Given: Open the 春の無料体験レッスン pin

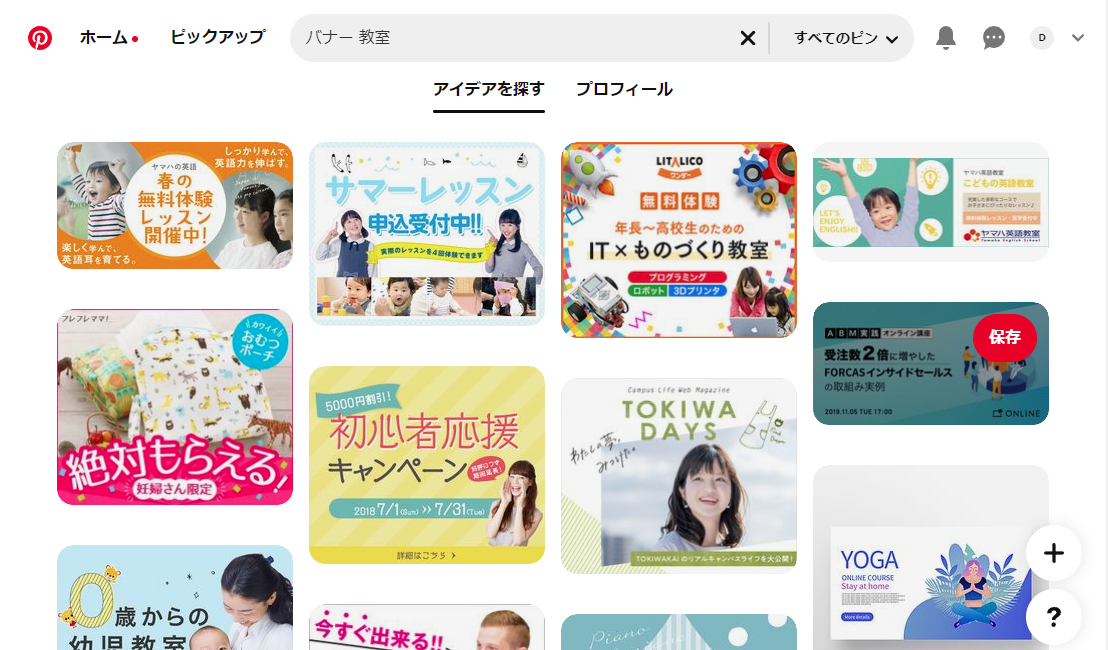Looking at the screenshot, I should pyautogui.click(x=175, y=205).
